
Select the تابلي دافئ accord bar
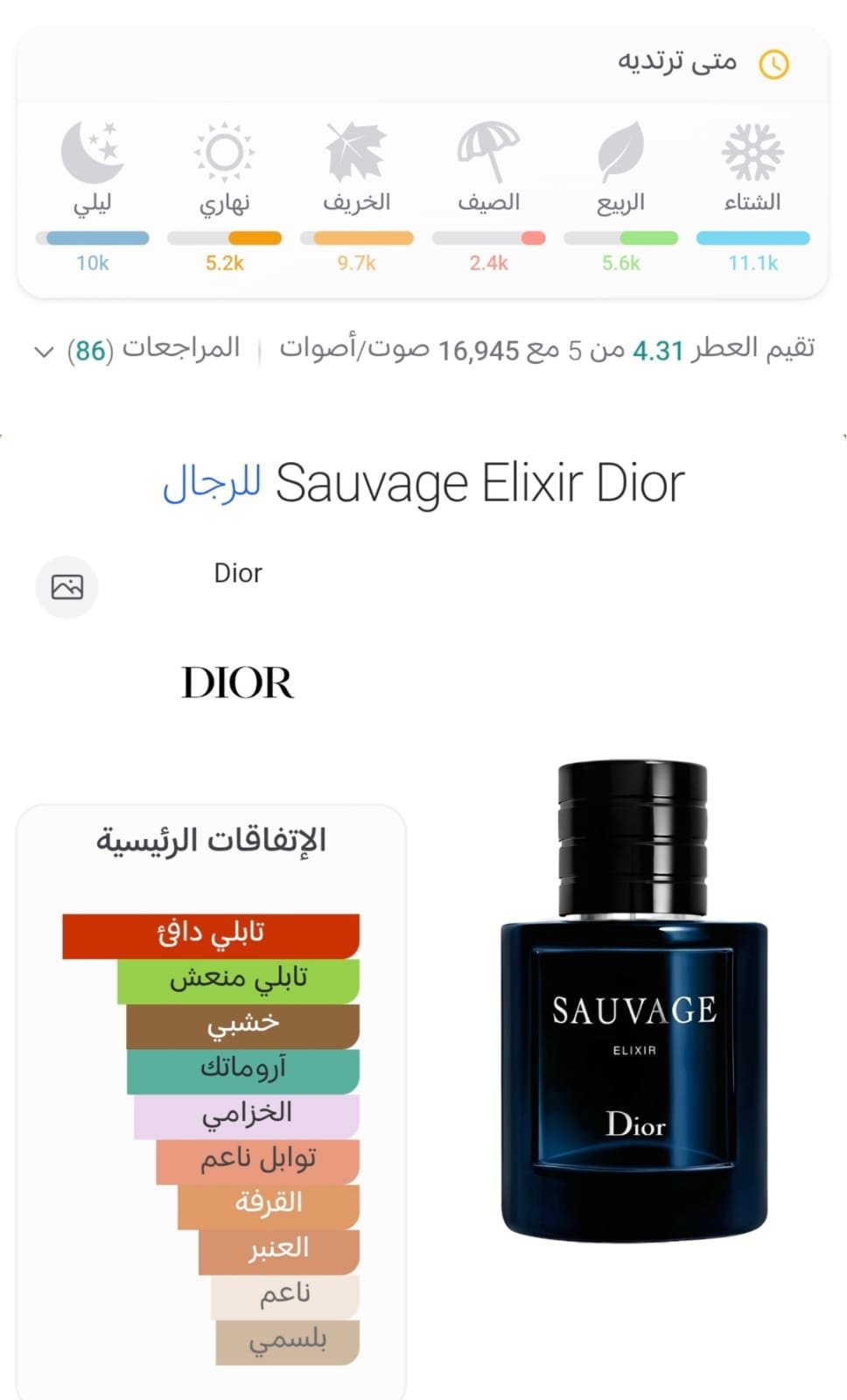pyautogui.click(x=210, y=933)
